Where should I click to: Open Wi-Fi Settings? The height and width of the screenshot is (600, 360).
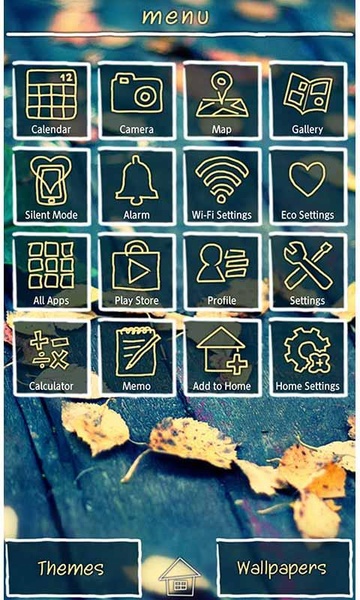pos(222,187)
